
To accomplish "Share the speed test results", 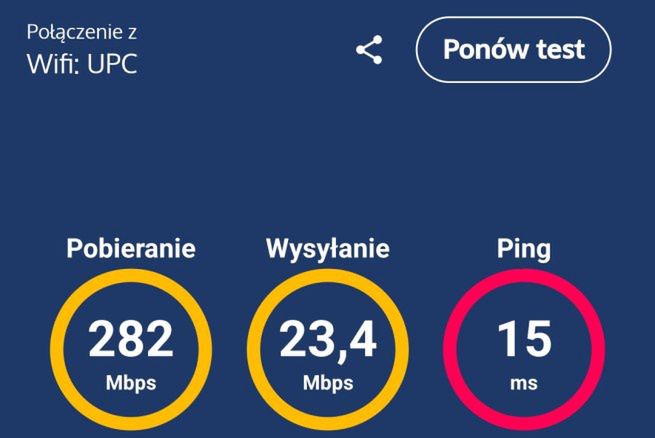I will [x=369, y=50].
